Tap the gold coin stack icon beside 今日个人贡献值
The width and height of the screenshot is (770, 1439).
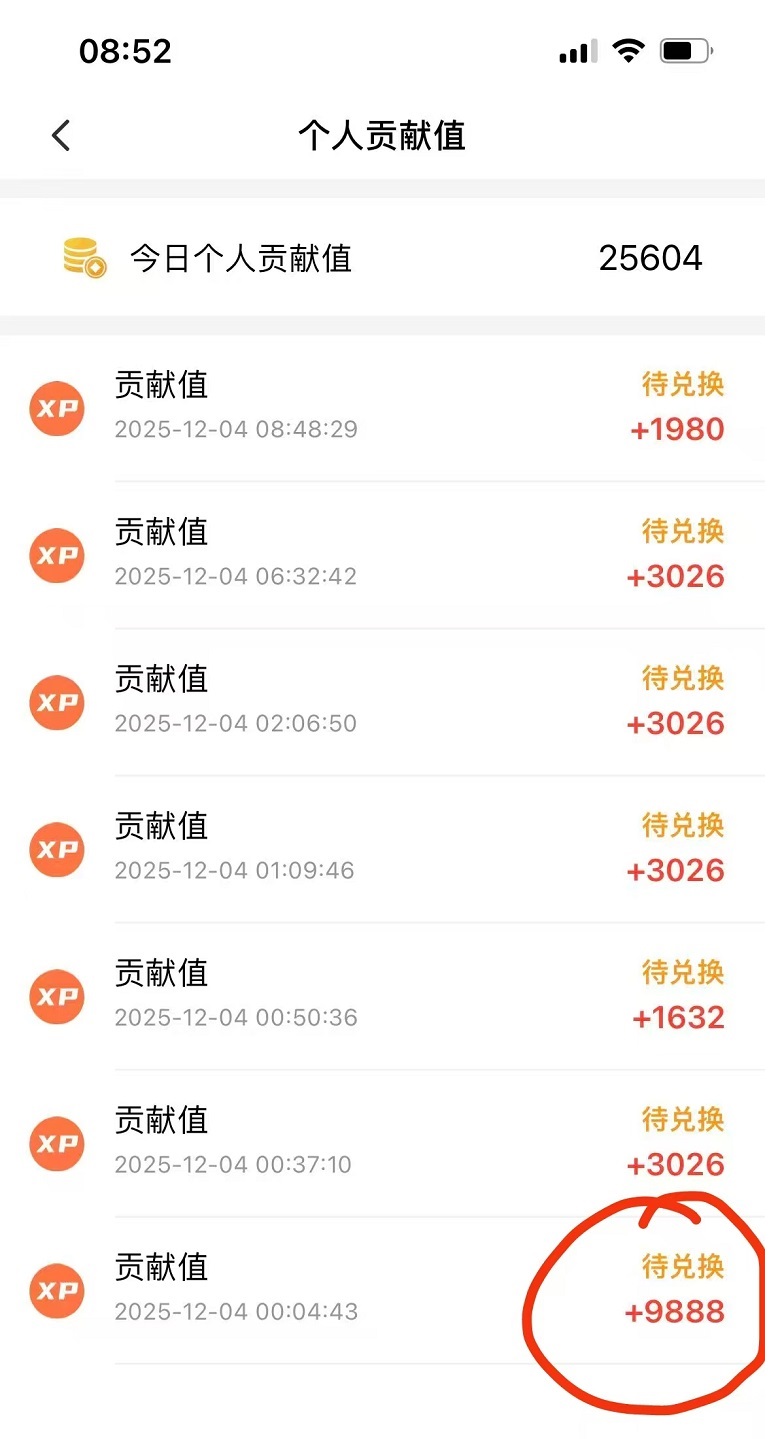click(83, 258)
